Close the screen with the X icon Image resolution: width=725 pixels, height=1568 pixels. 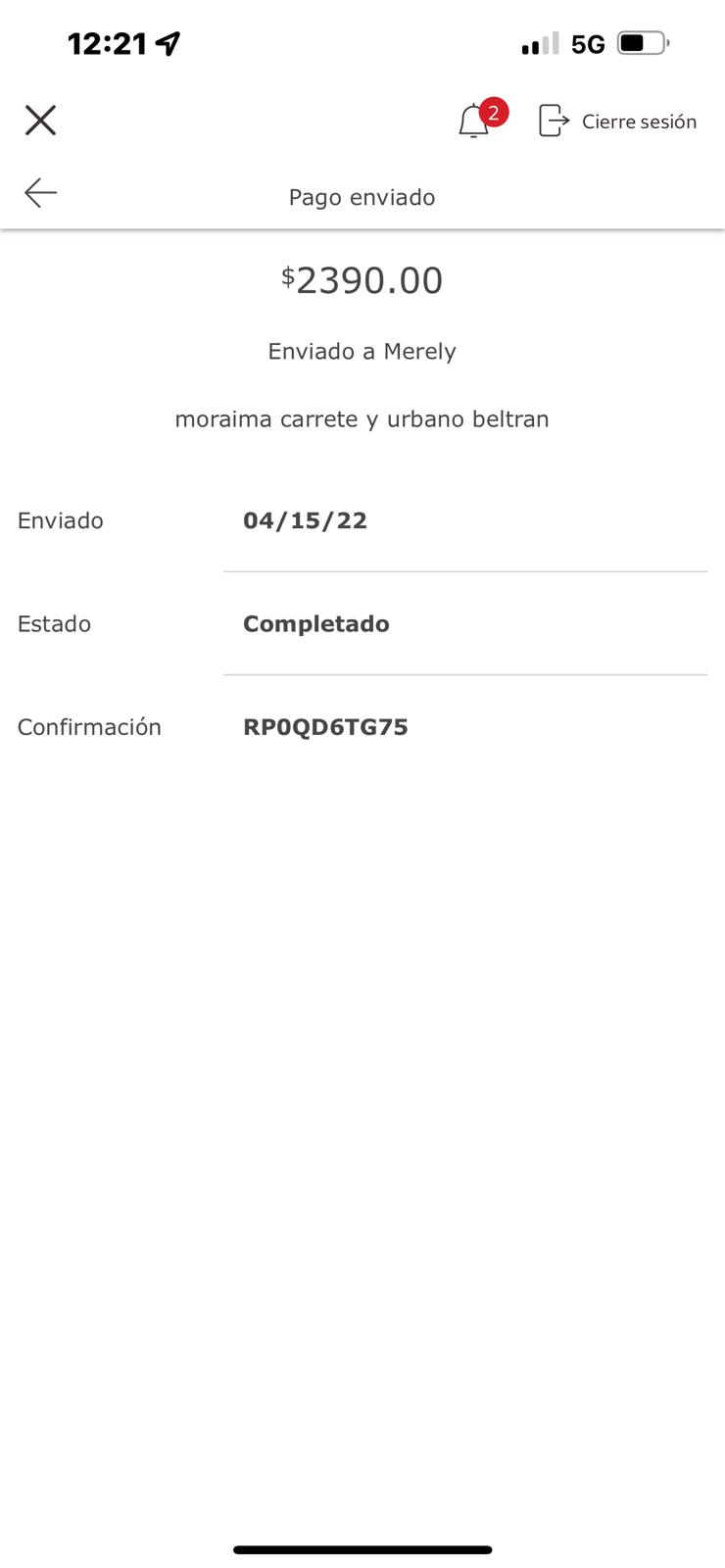[x=40, y=120]
